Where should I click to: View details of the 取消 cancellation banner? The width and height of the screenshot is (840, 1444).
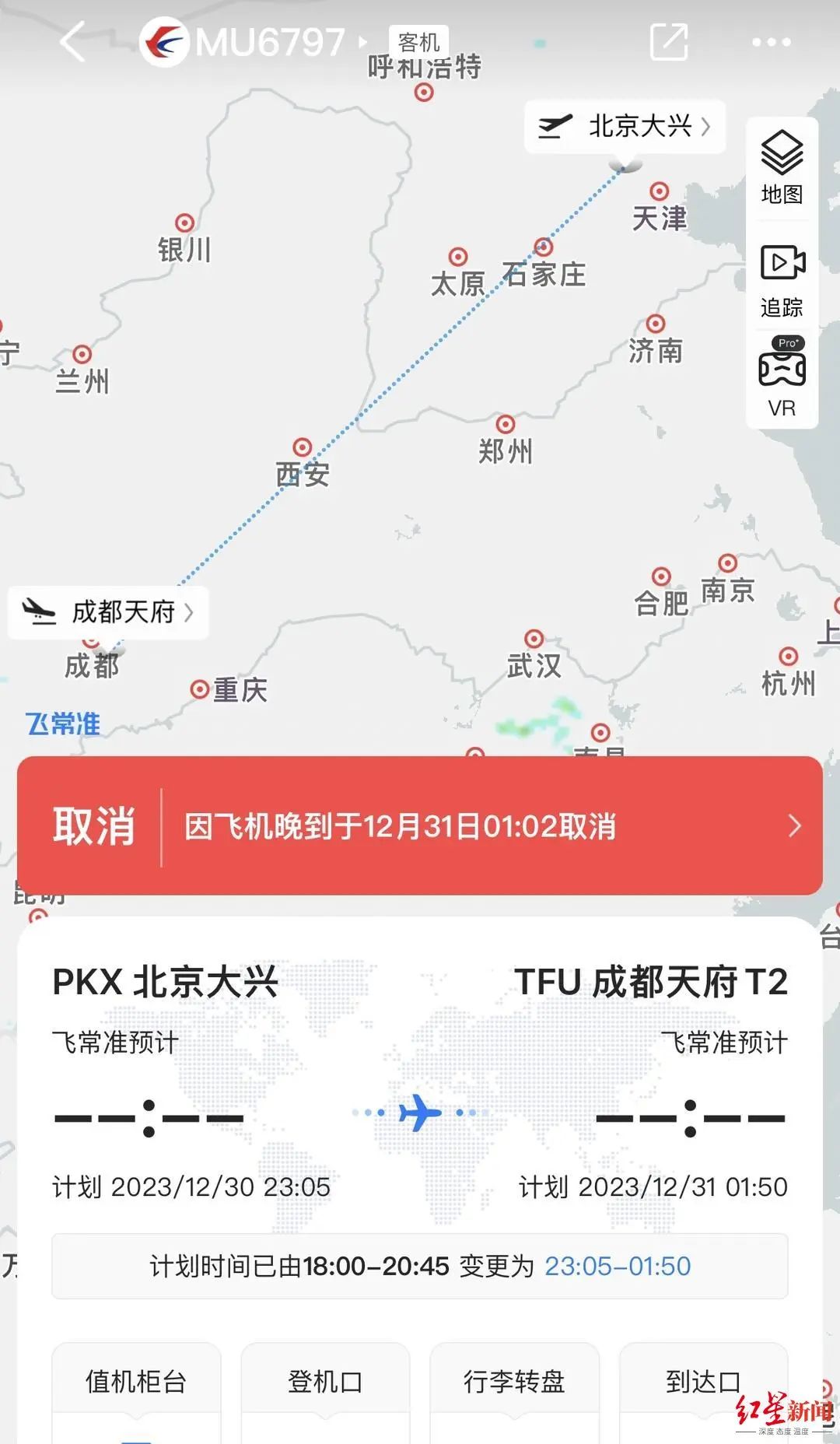(x=420, y=825)
